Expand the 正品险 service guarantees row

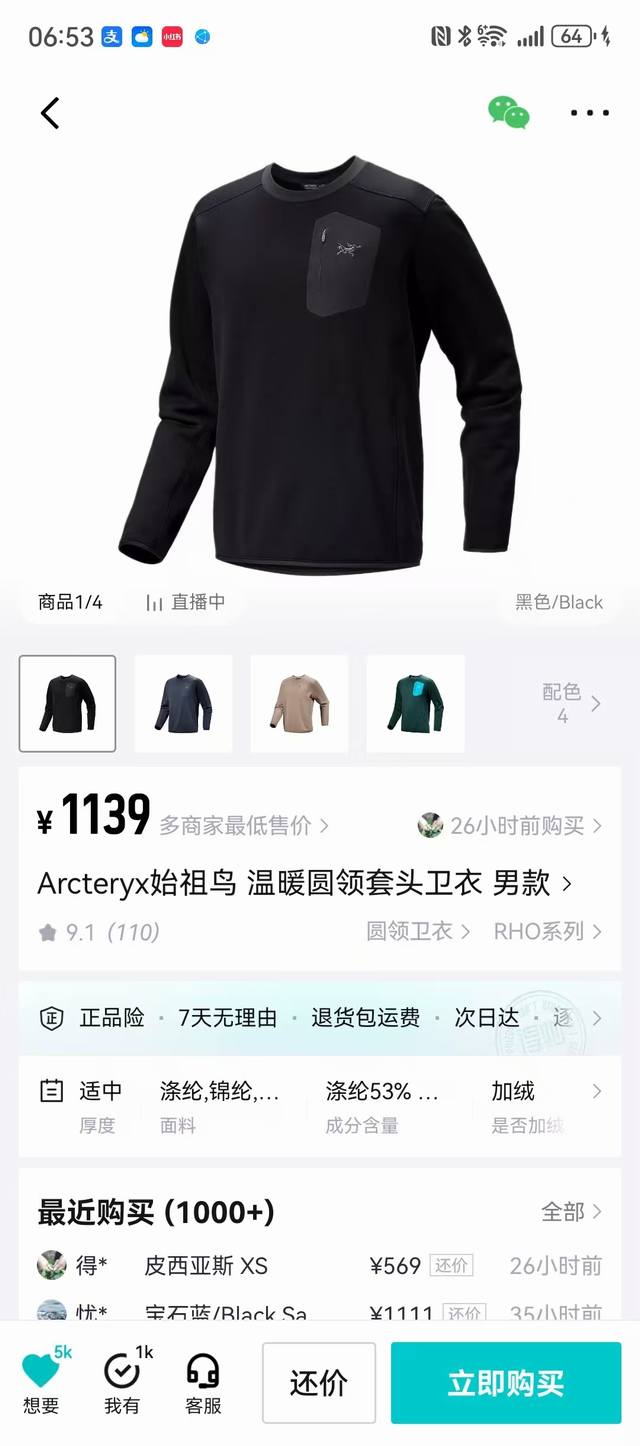pyautogui.click(x=320, y=1018)
